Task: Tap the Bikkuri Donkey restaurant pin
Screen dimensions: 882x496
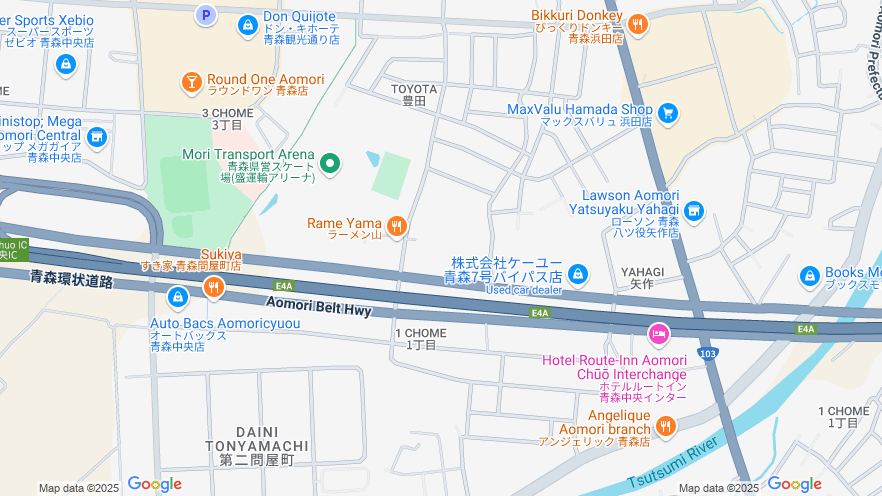Action: [637, 22]
